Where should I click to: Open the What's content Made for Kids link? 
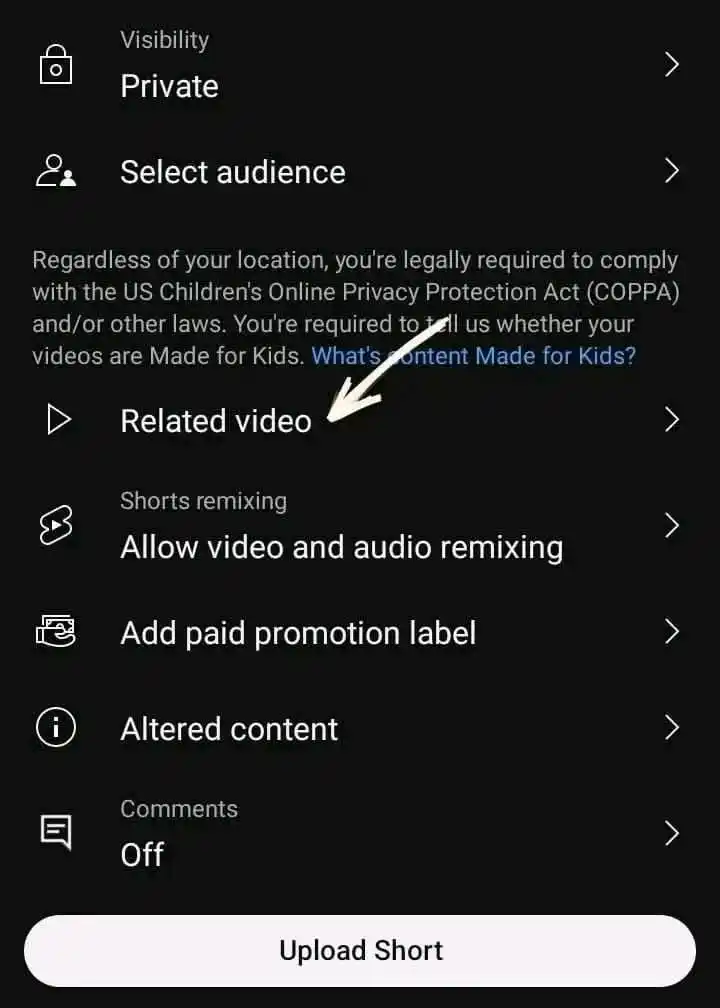(x=474, y=355)
